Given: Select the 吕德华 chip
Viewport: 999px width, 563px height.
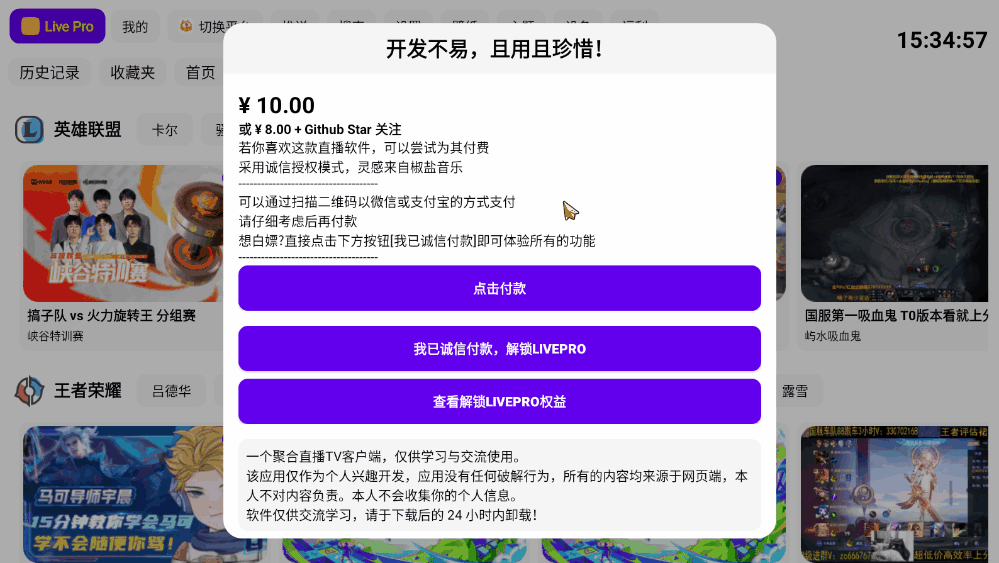Looking at the screenshot, I should point(171,391).
